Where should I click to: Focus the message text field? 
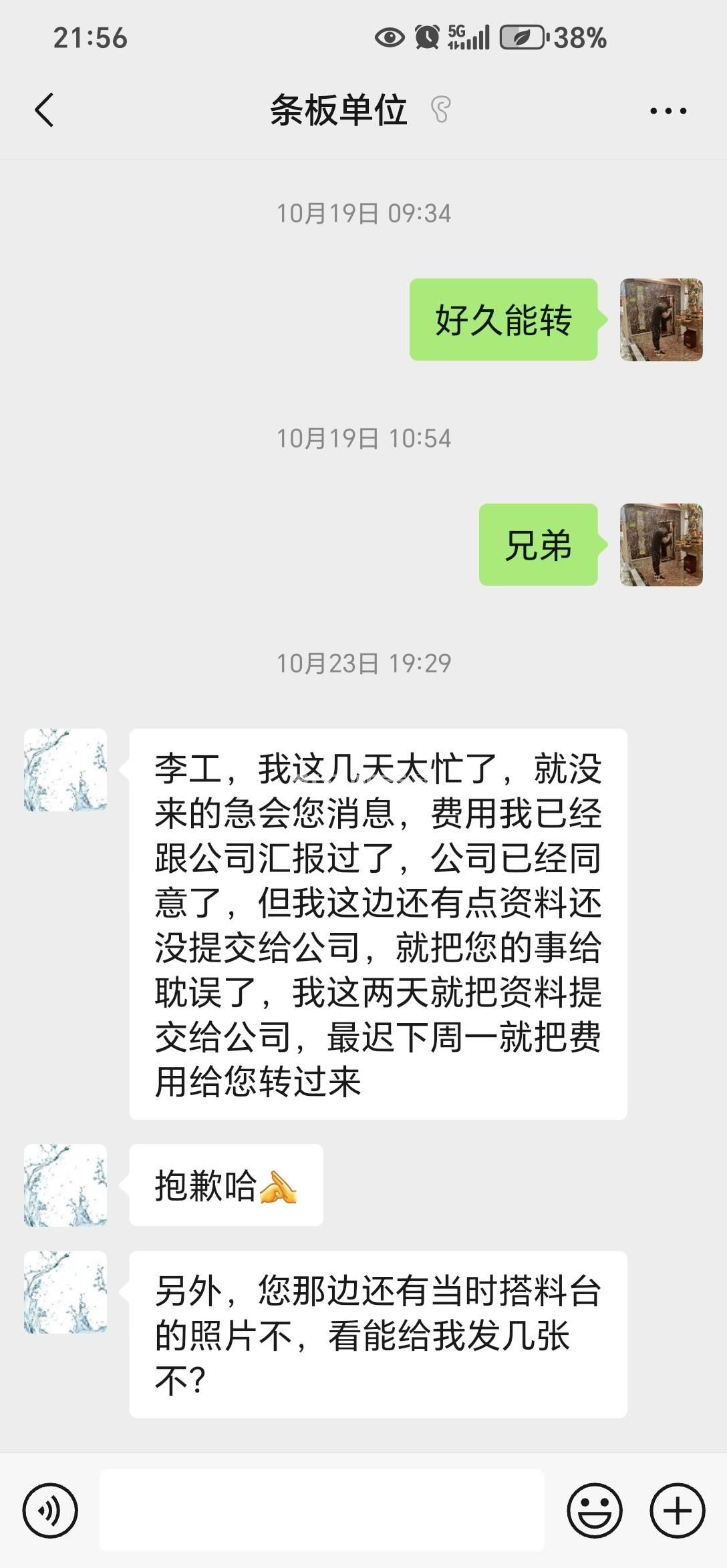click(321, 1510)
